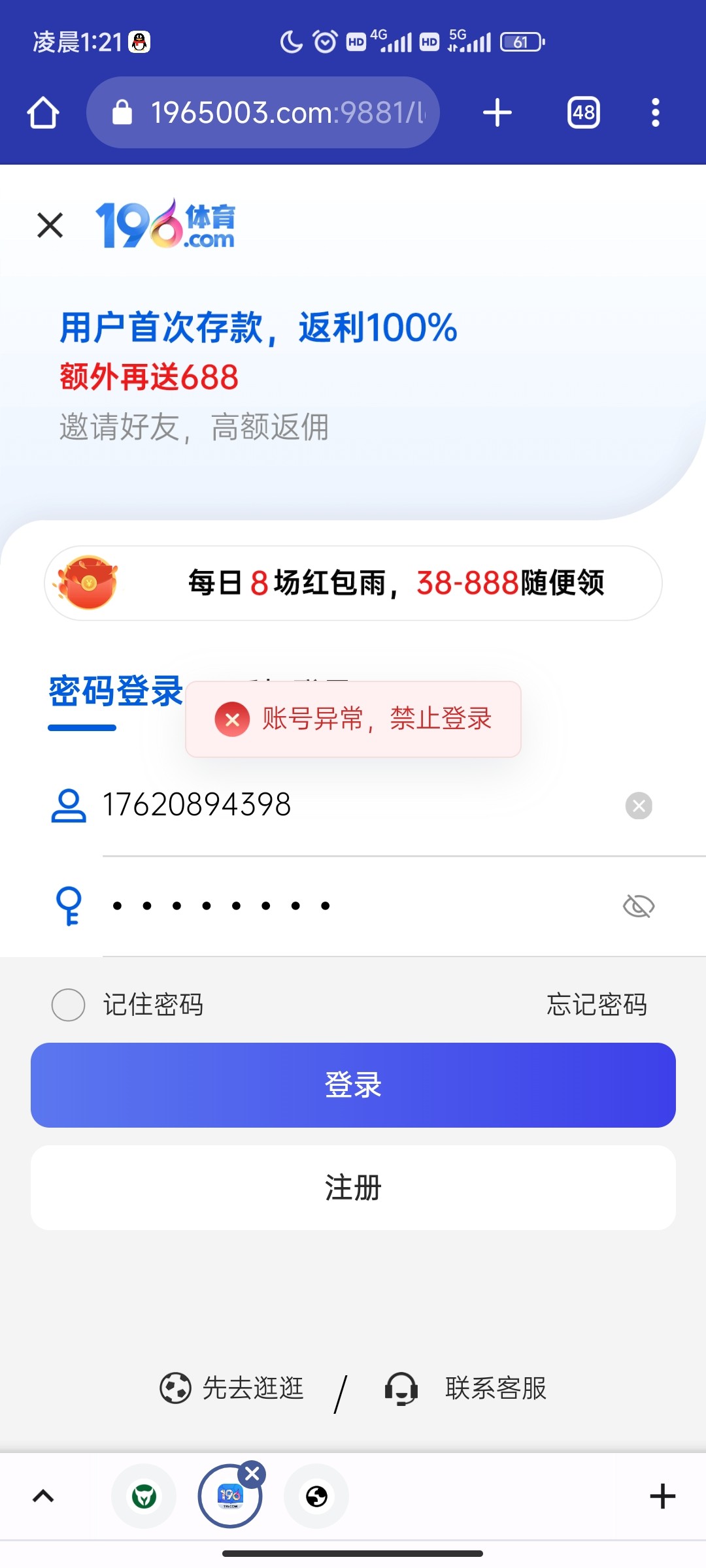The height and width of the screenshot is (1568, 706).
Task: Tap the 注册 button
Action: pos(353,1188)
